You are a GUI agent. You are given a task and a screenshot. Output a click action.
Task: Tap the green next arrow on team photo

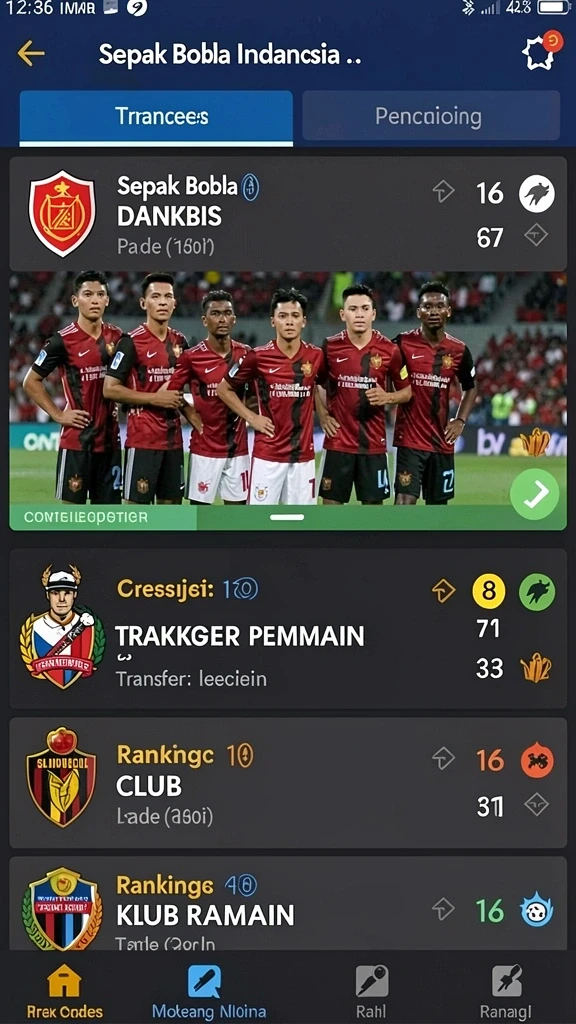click(x=535, y=495)
